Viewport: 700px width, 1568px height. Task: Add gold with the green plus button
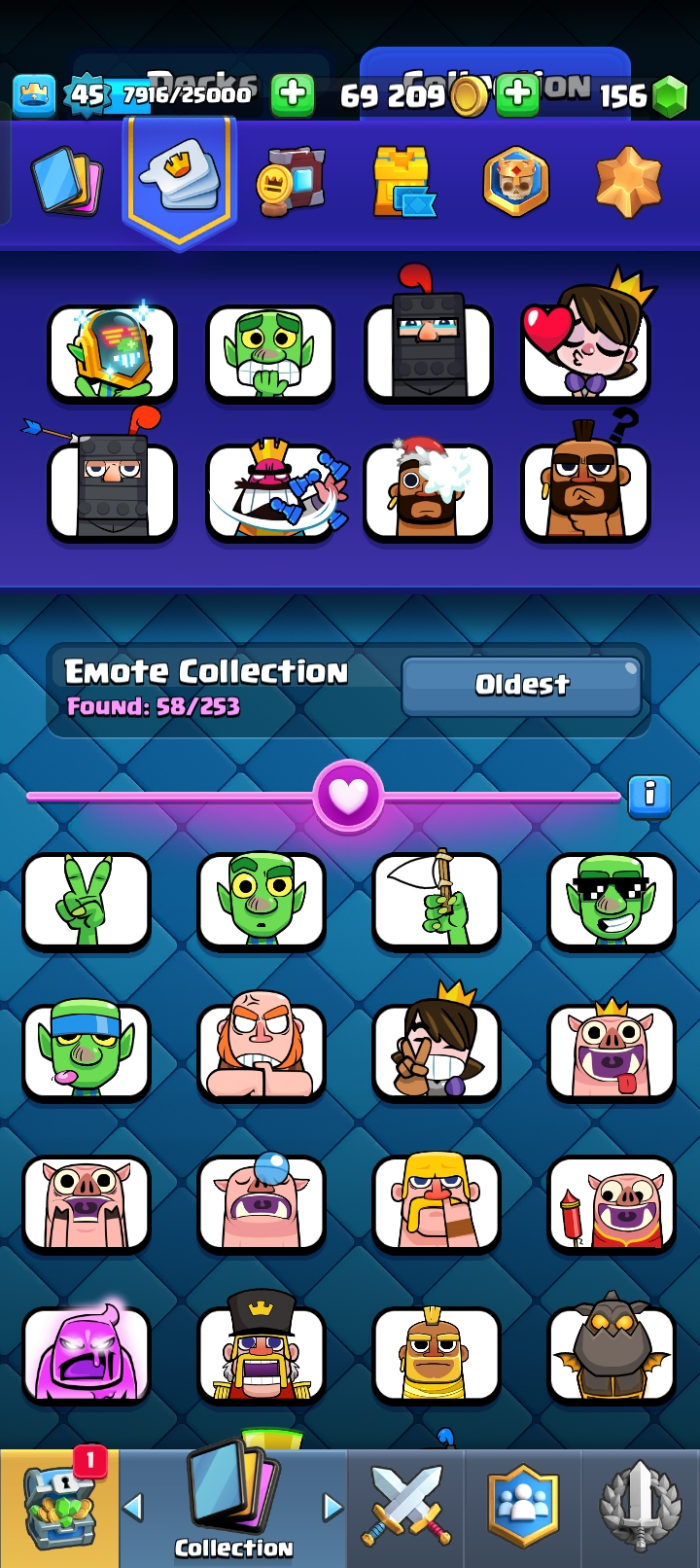(517, 94)
